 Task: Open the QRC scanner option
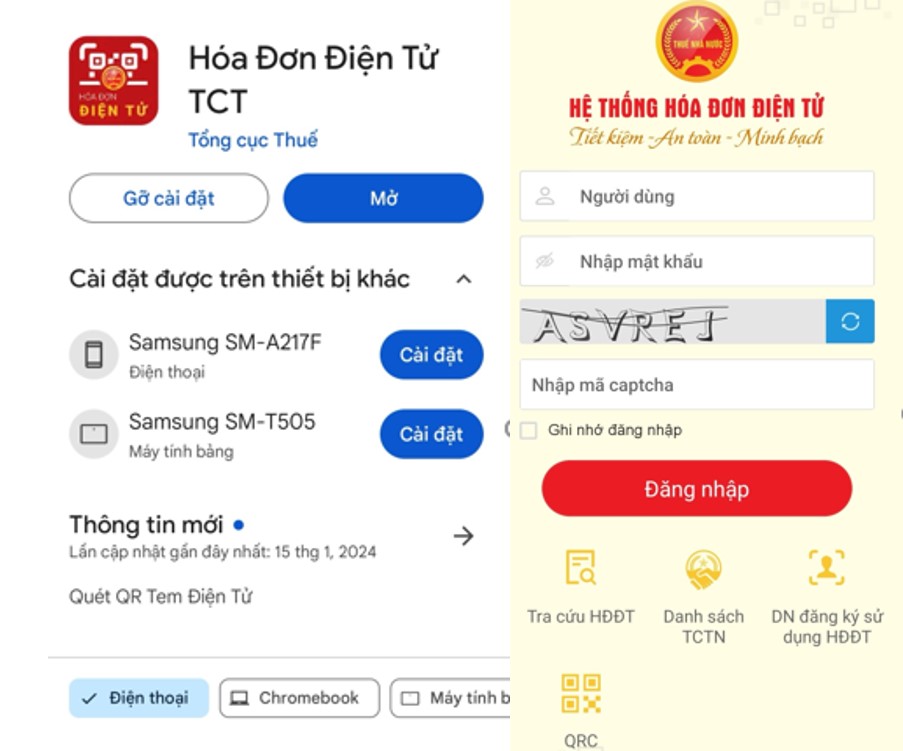point(580,705)
